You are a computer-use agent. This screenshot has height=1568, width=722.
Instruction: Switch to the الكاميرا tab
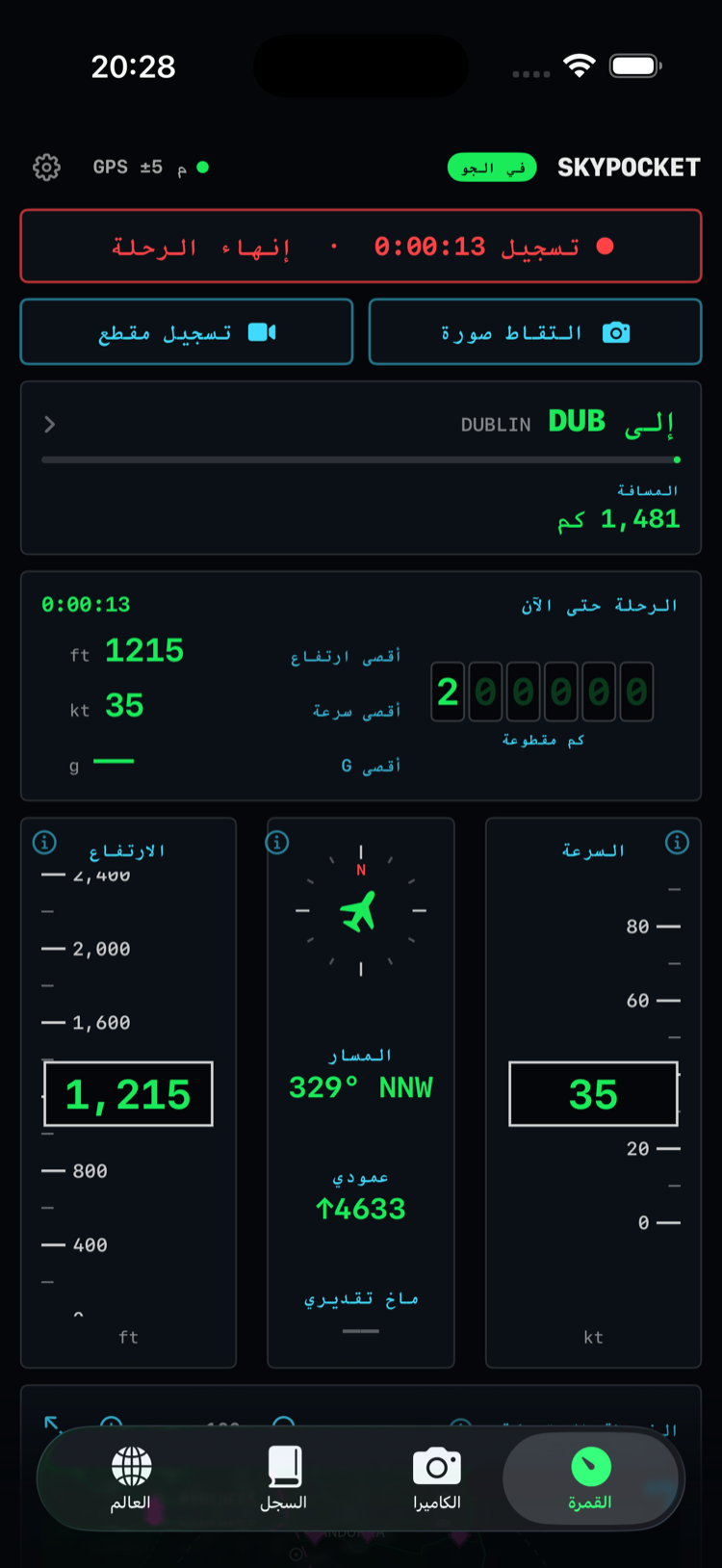point(437,1478)
